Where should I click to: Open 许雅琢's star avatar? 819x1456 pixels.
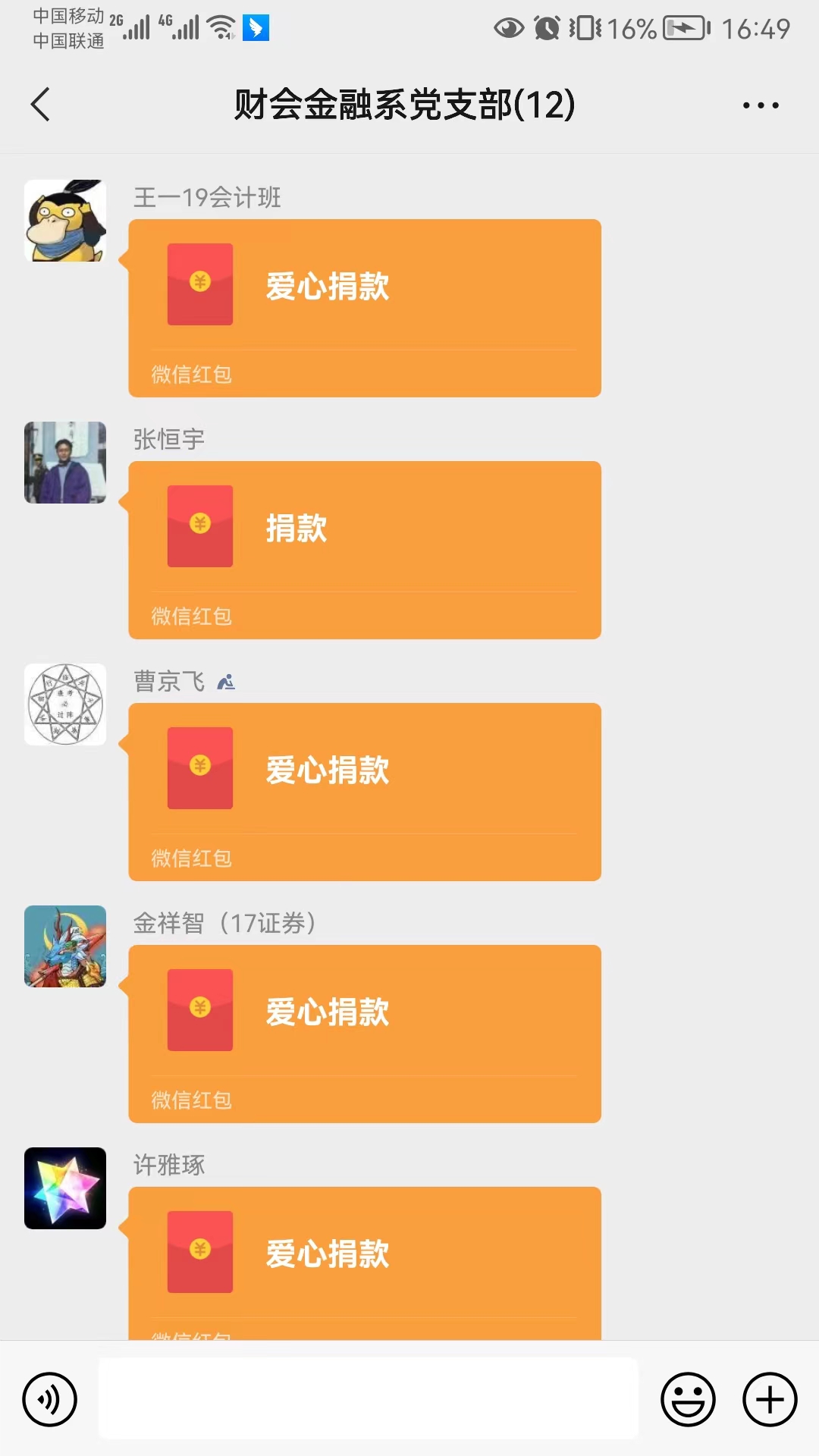click(x=65, y=1188)
